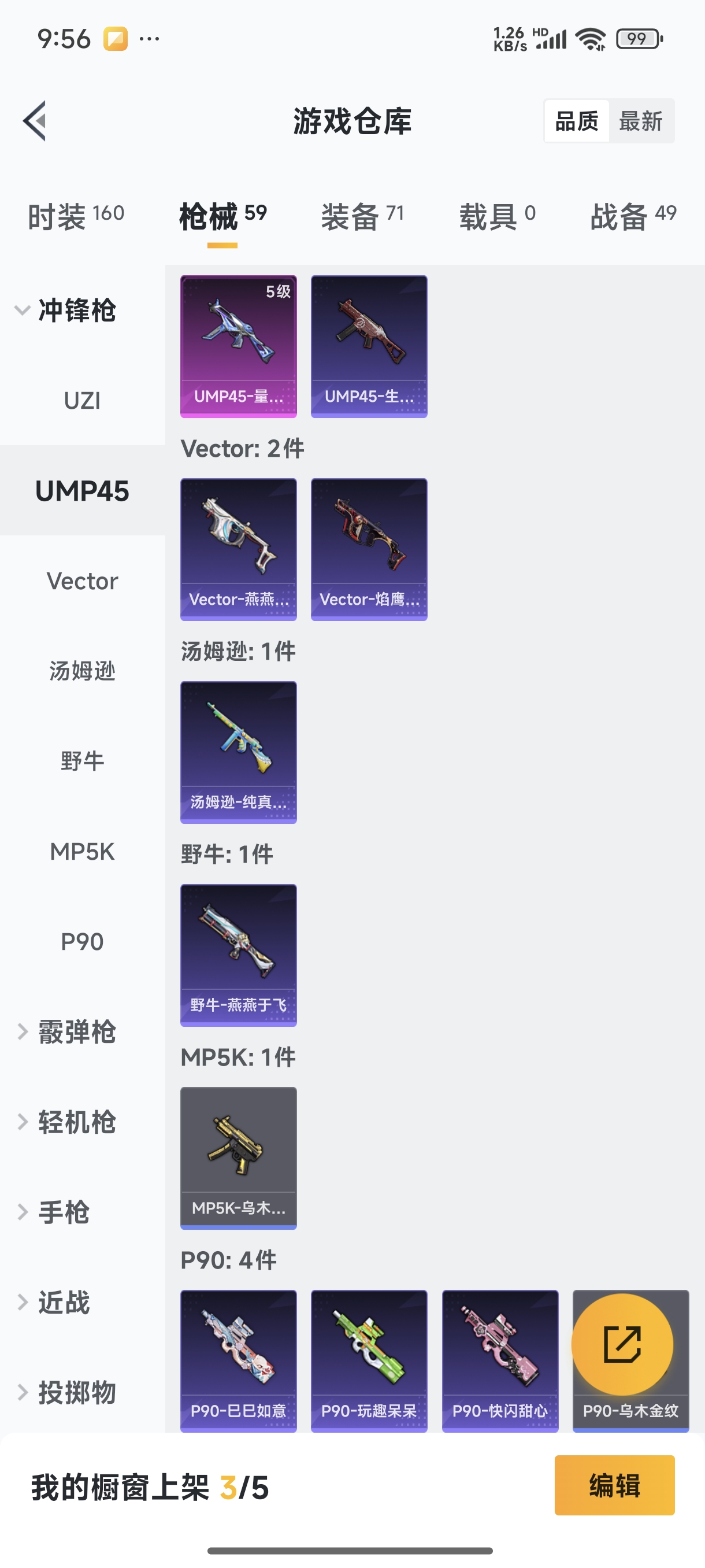Select 汤姆逊 in the sidebar

coord(82,671)
